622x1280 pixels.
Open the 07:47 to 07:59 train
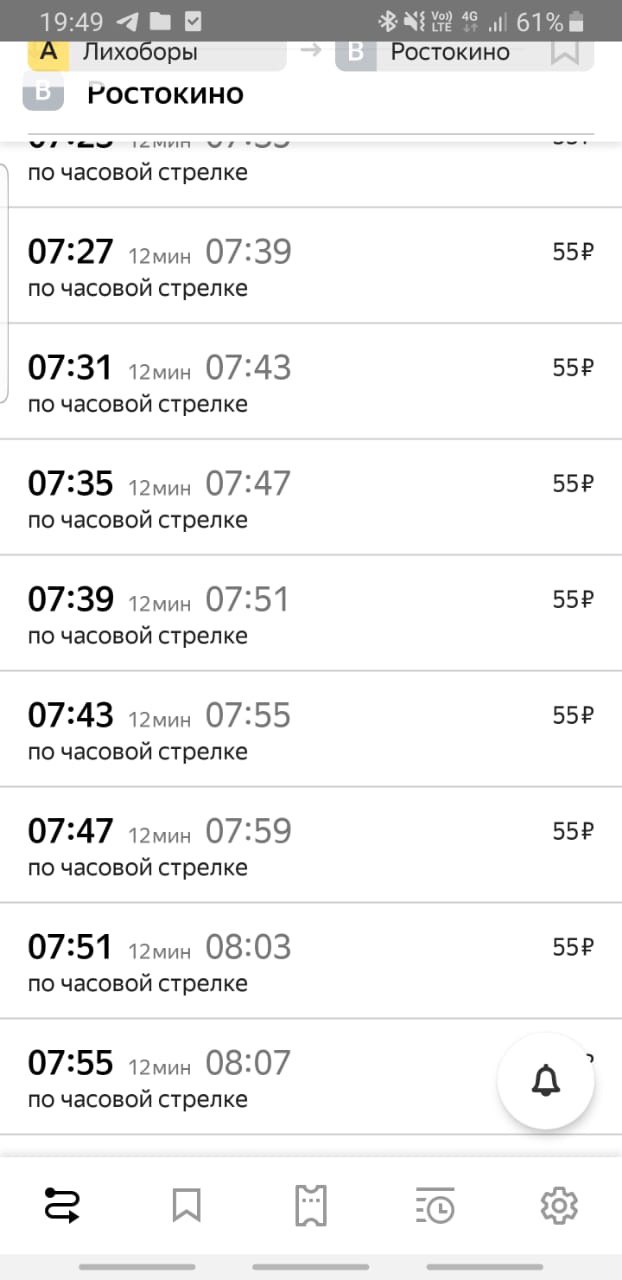point(300,846)
